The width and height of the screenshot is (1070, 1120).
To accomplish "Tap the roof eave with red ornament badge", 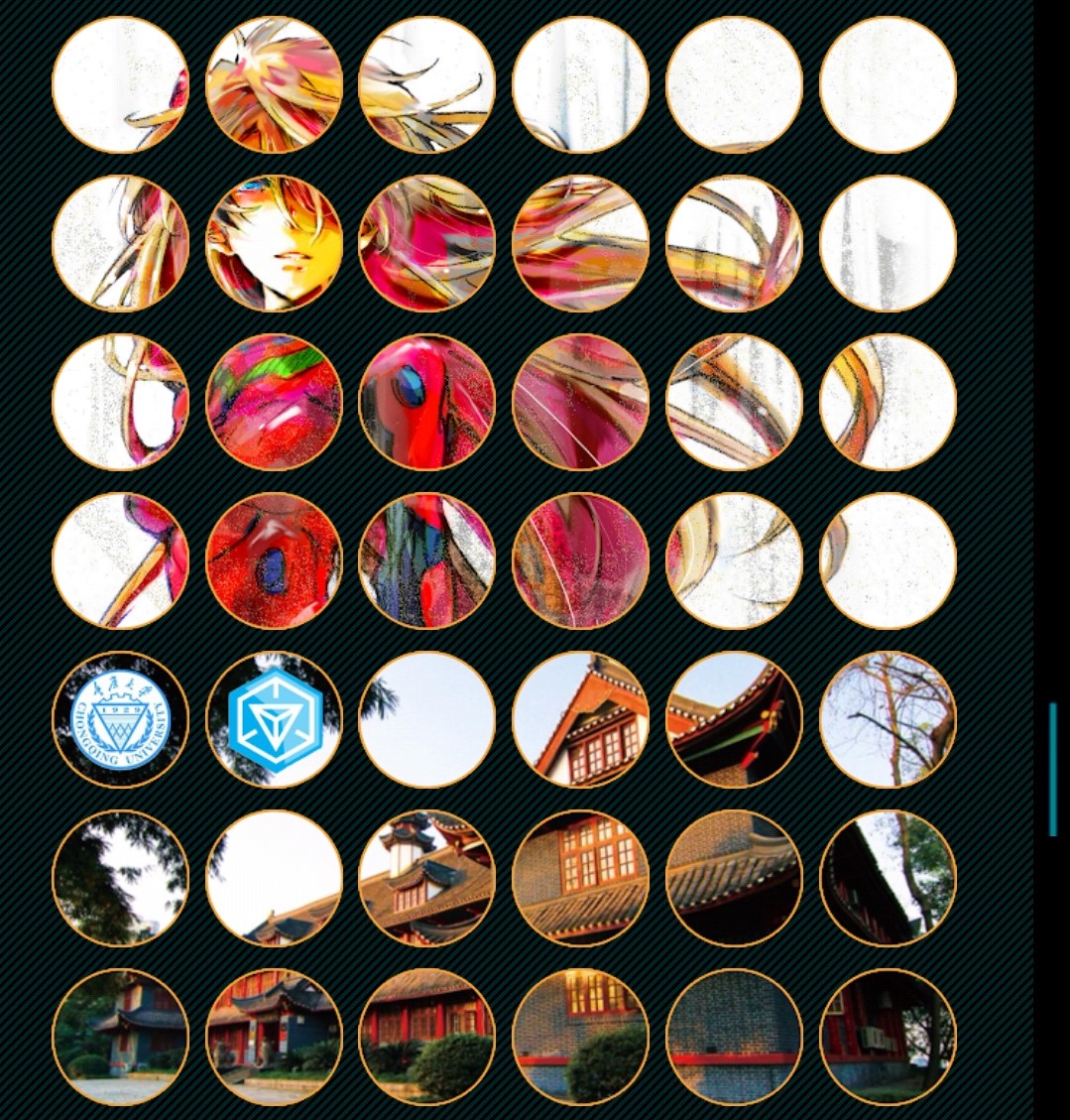I will coord(734,719).
